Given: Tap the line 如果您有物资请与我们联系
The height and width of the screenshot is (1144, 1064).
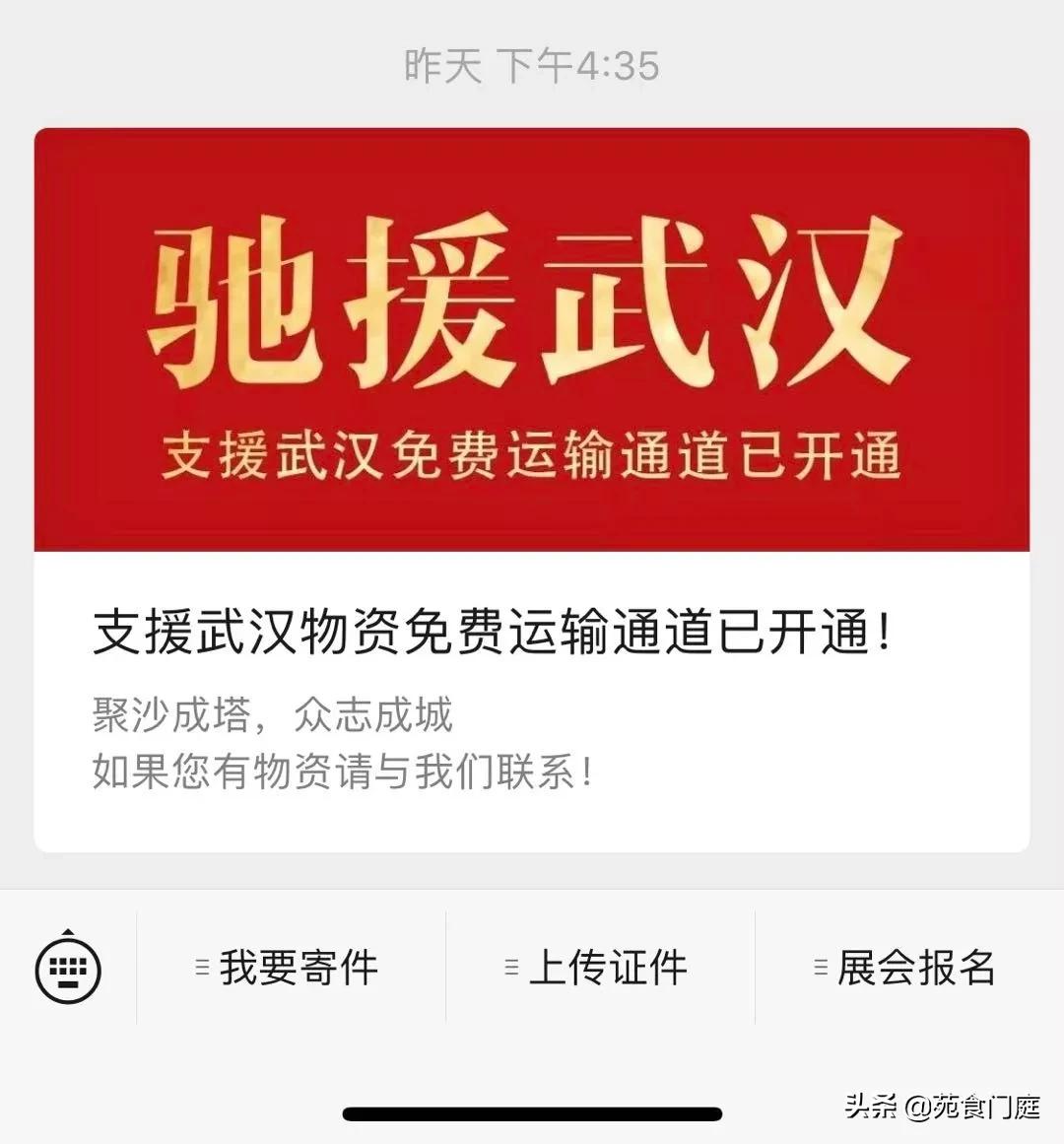Looking at the screenshot, I should coord(342,774).
